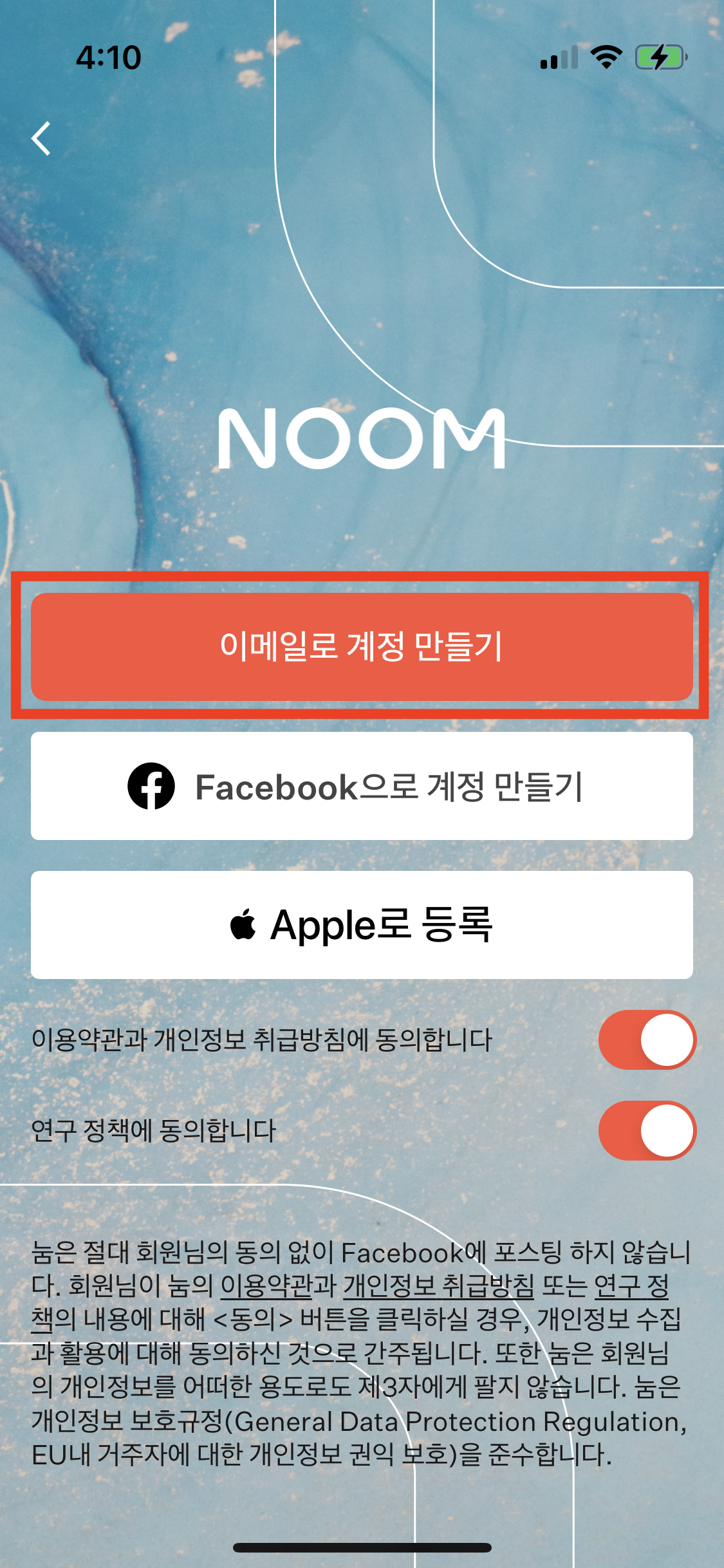The width and height of the screenshot is (724, 1568).
Task: Open the 연구 정책 link
Action: pos(631,1286)
